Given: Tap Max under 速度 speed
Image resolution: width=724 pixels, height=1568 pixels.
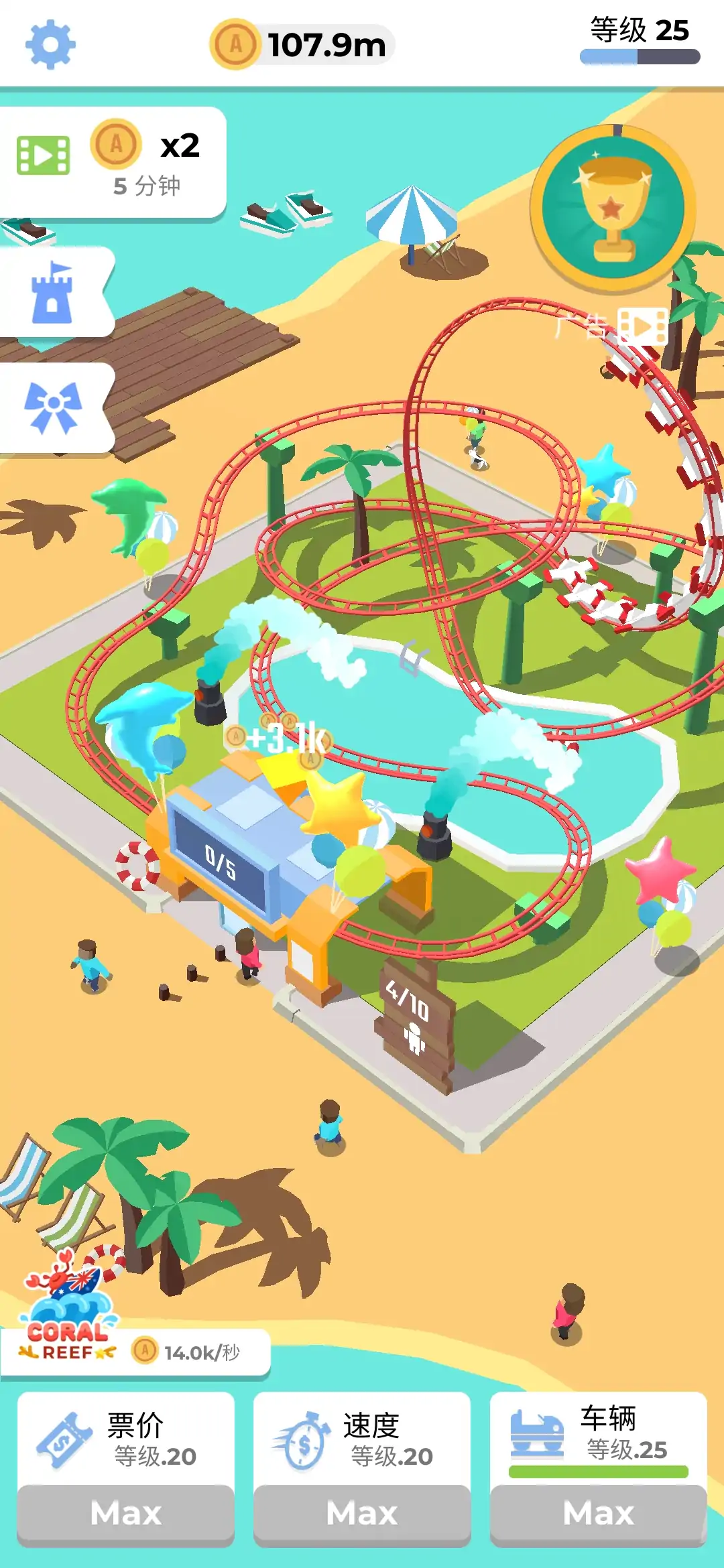Looking at the screenshot, I should click(x=362, y=1513).
